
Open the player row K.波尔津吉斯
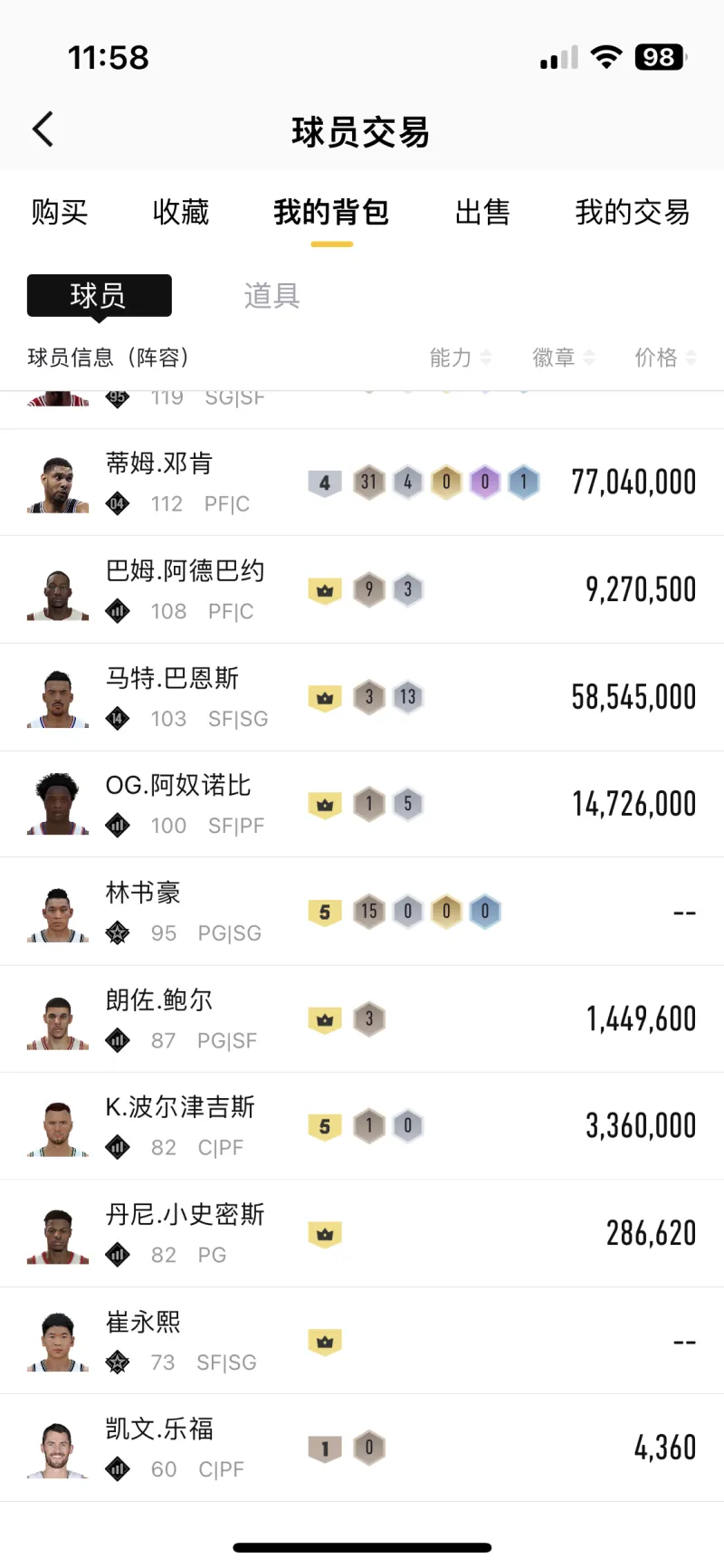[x=362, y=1126]
